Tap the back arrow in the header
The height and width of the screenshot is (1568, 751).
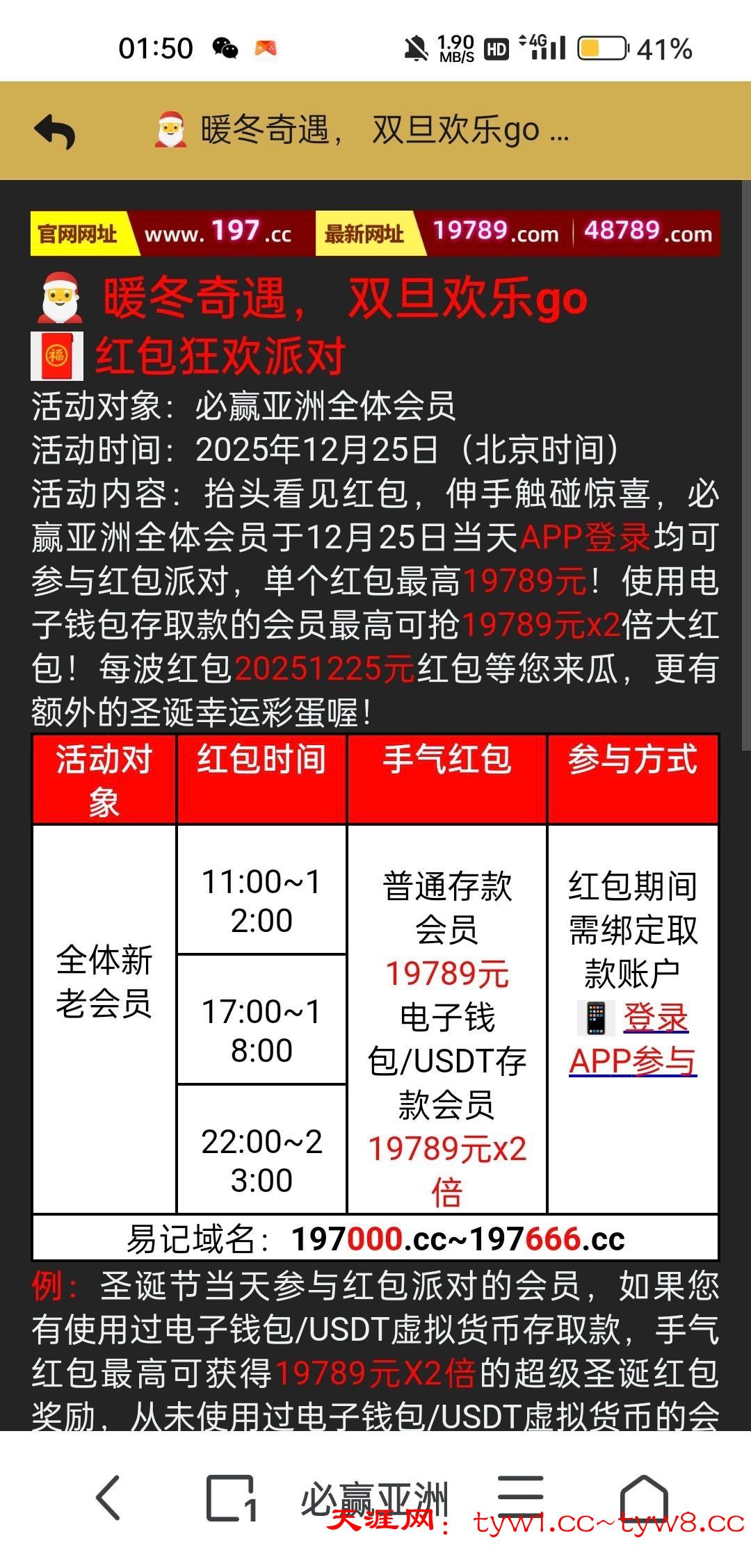pyautogui.click(x=54, y=131)
